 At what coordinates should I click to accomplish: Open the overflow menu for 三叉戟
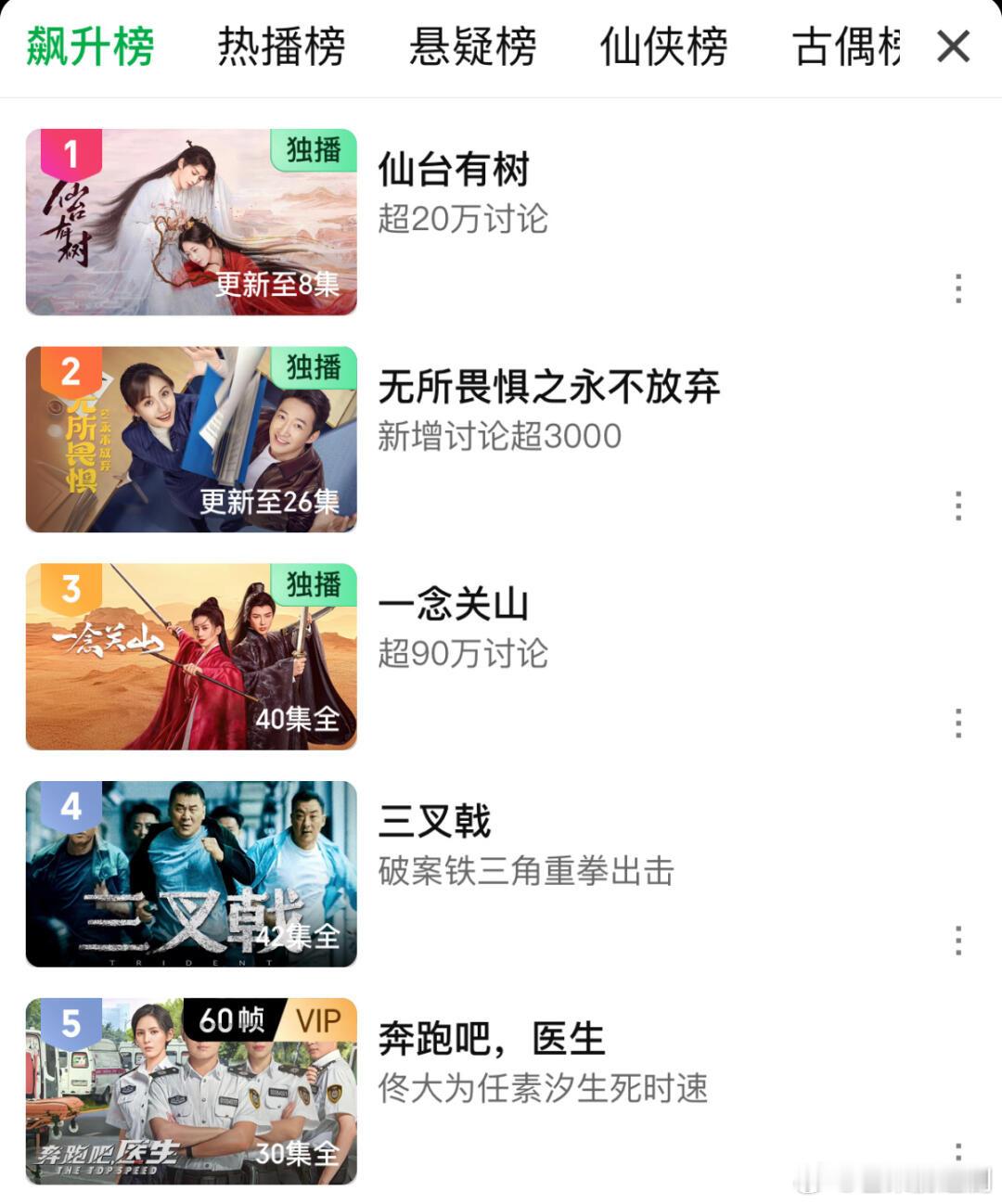click(x=958, y=941)
